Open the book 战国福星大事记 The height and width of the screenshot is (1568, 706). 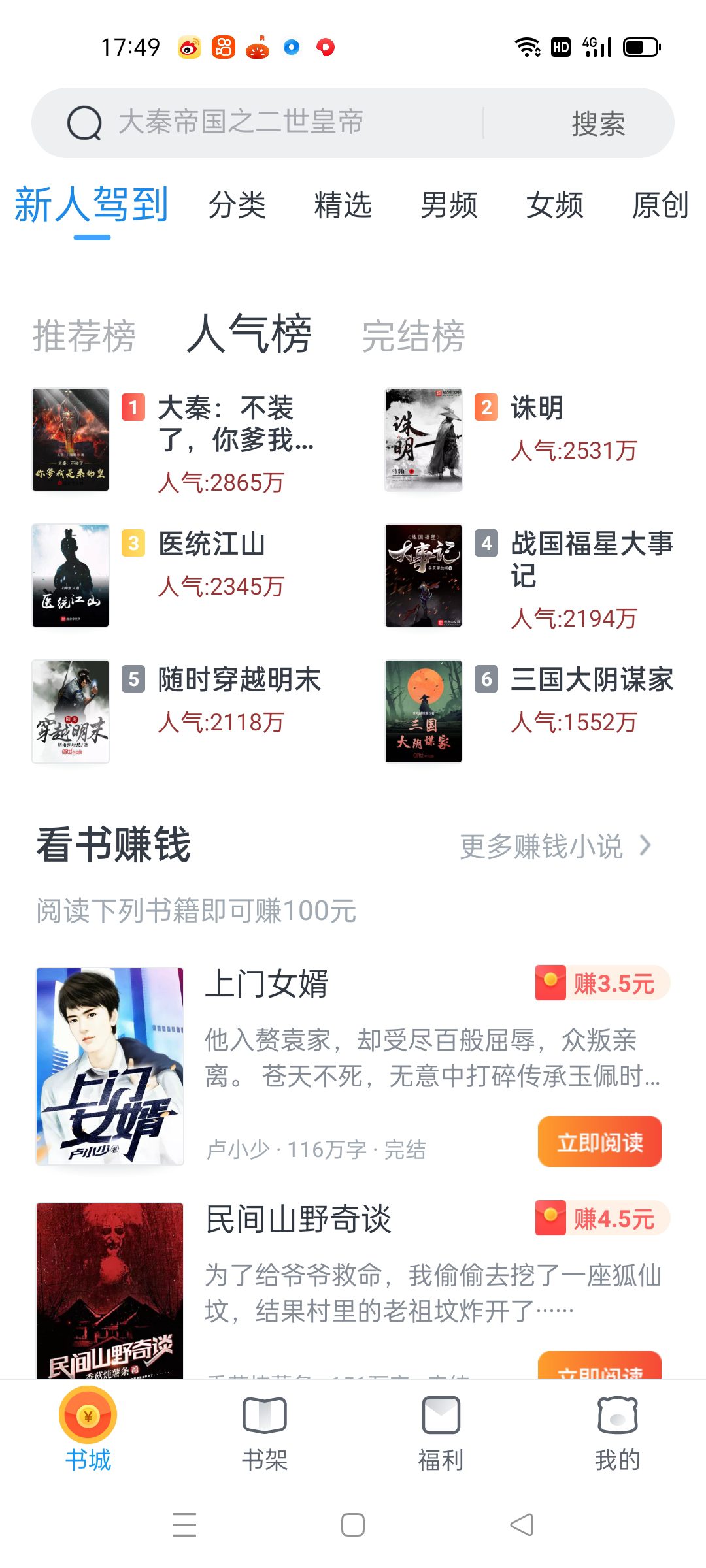point(591,559)
